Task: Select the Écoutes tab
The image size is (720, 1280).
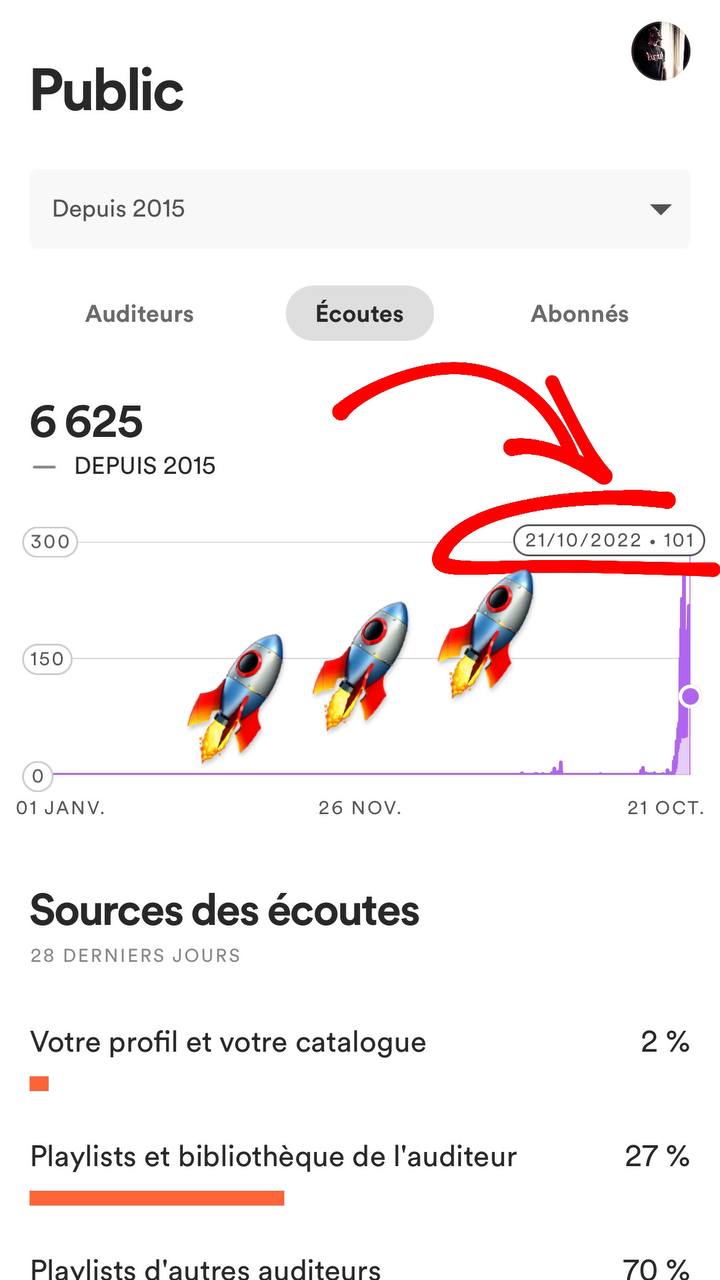Action: tap(360, 313)
